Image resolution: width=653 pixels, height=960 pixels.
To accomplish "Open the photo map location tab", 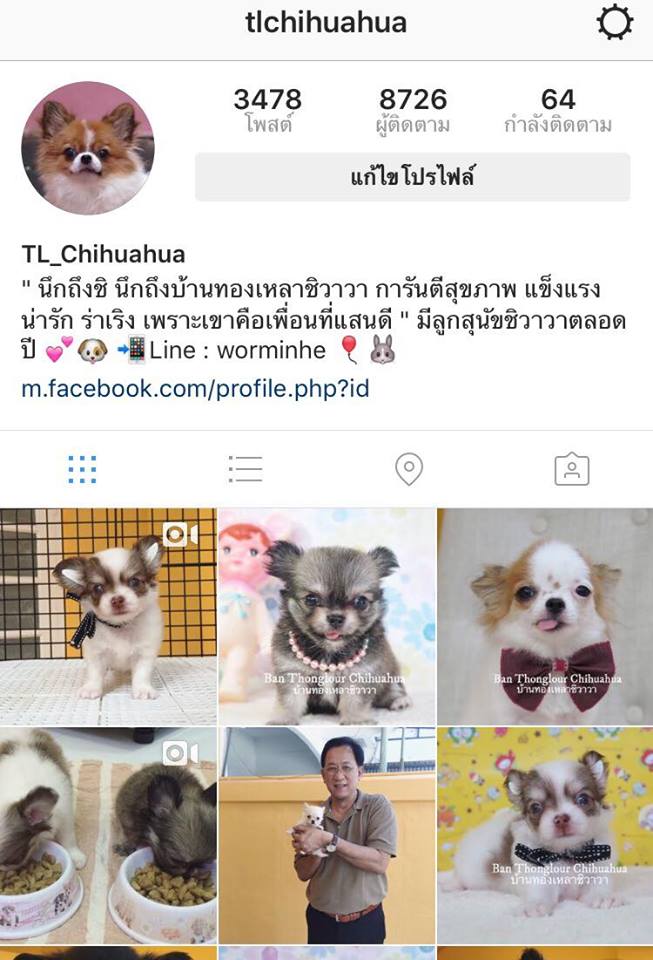I will pos(409,469).
